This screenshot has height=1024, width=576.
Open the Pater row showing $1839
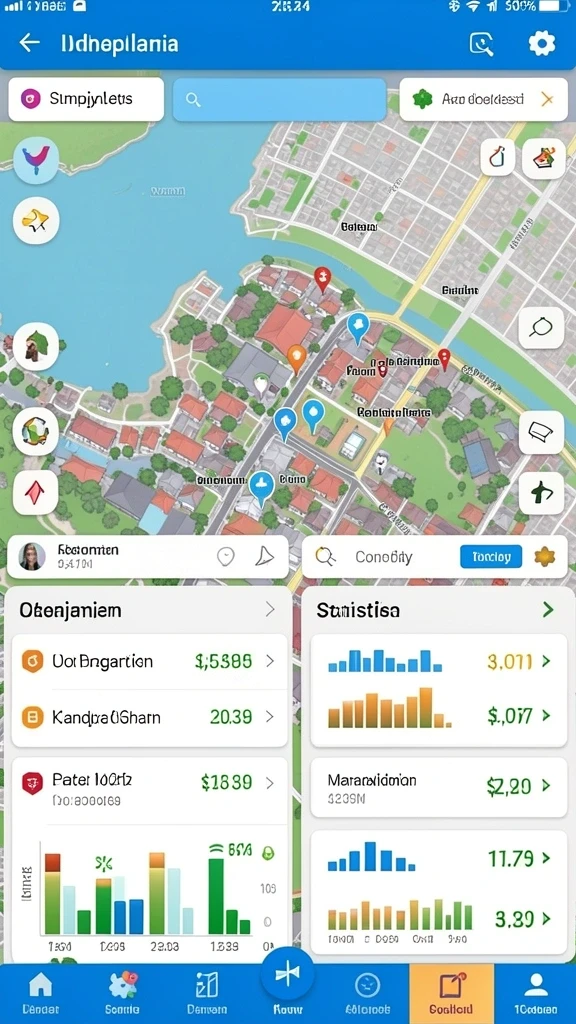click(150, 788)
